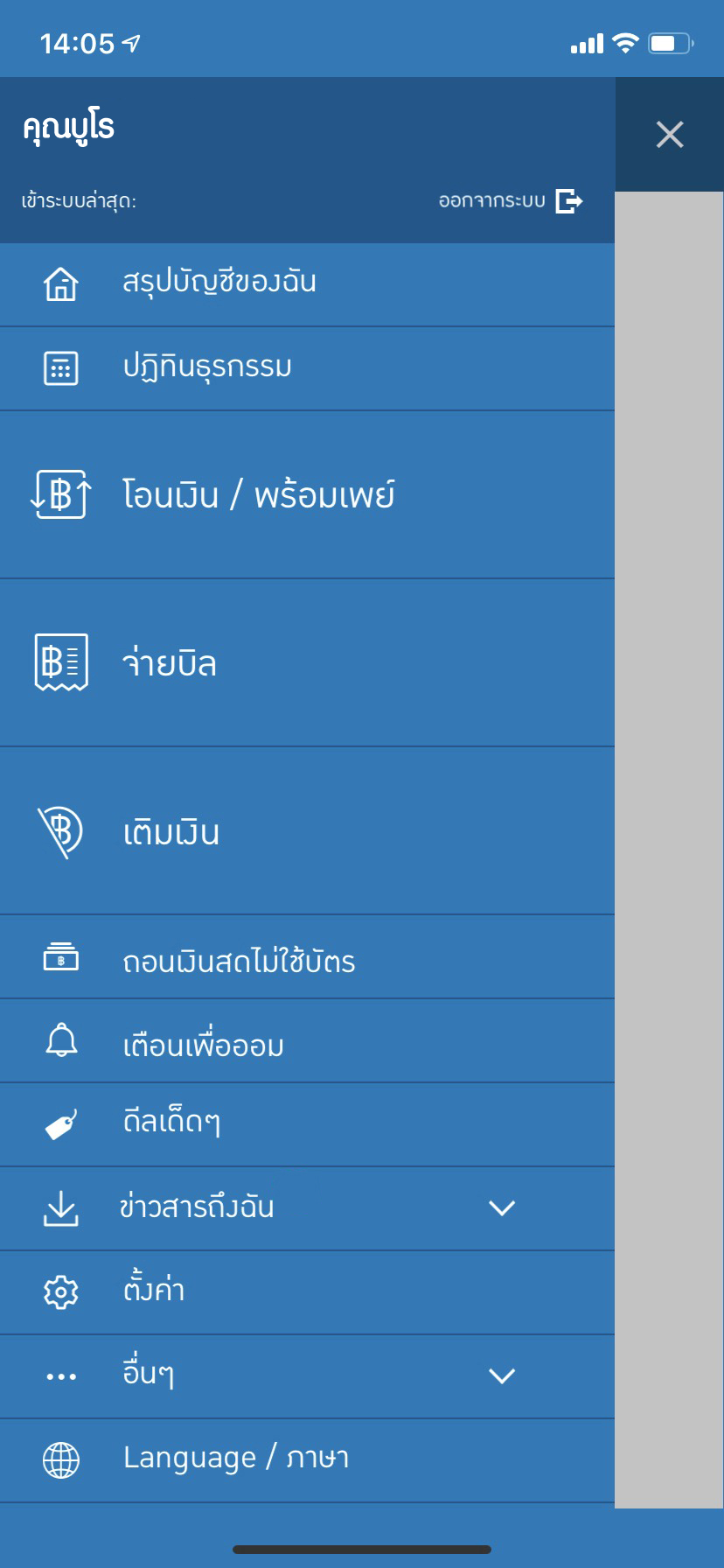The width and height of the screenshot is (724, 1568).
Task: Expand the ข่าวสารถึงฉัน section
Action: coord(307,1208)
